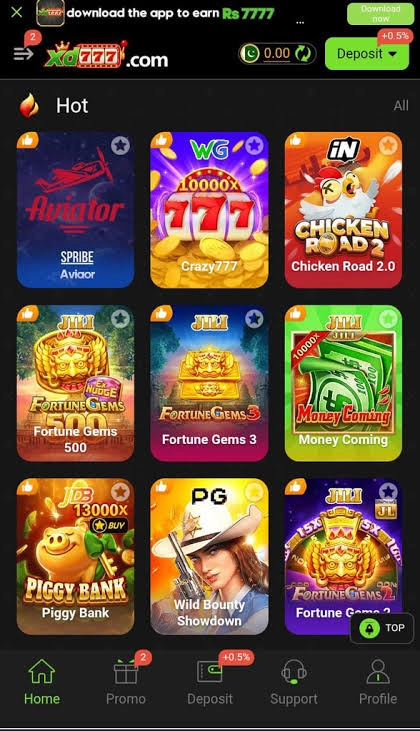This screenshot has height=731, width=420.
Task: Start the Piggy Bank game
Action: pyautogui.click(x=76, y=557)
